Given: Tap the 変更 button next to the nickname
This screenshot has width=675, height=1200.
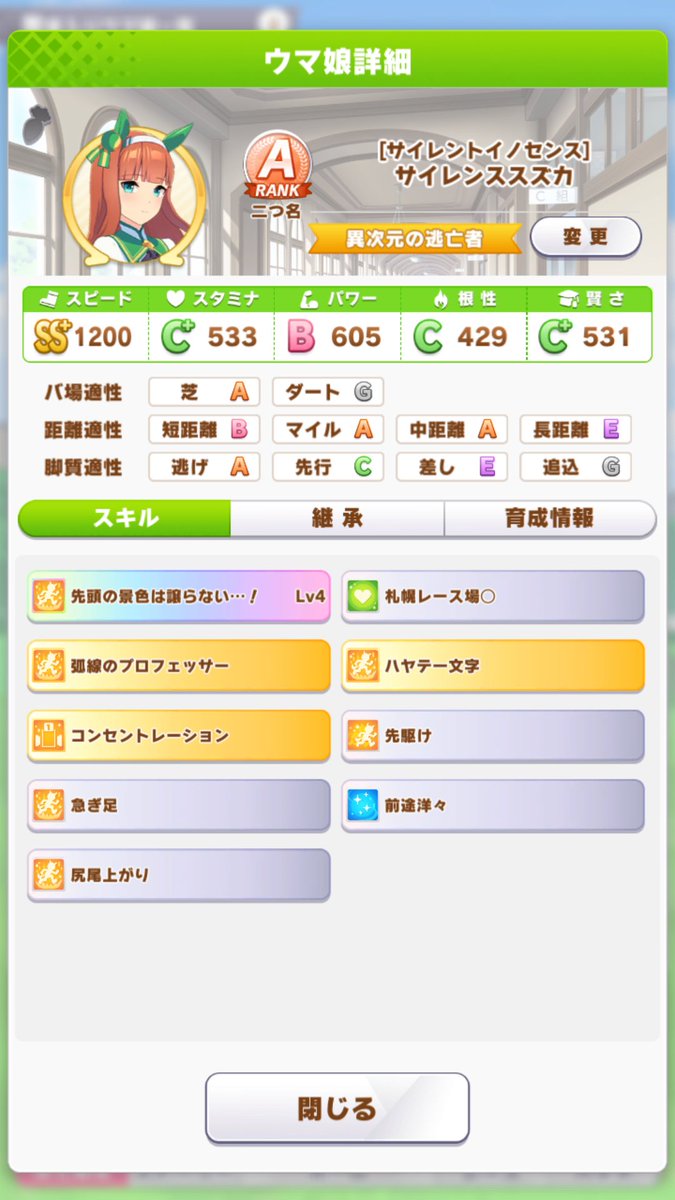Looking at the screenshot, I should point(585,237).
